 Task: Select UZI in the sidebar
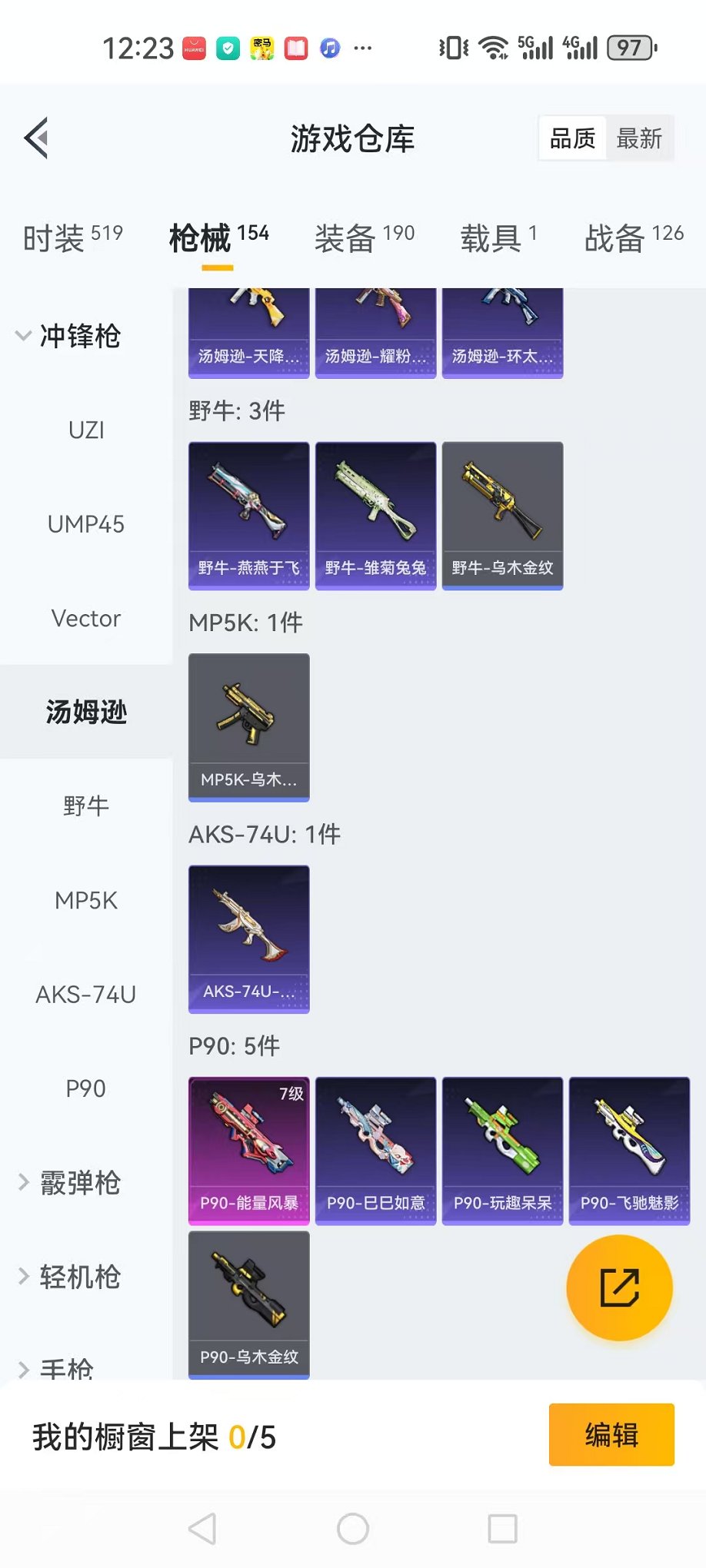[x=86, y=430]
